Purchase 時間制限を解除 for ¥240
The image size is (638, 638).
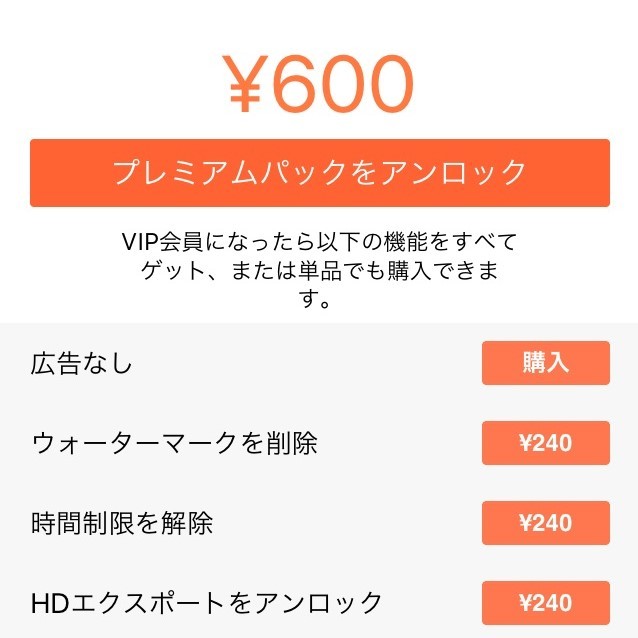[545, 523]
